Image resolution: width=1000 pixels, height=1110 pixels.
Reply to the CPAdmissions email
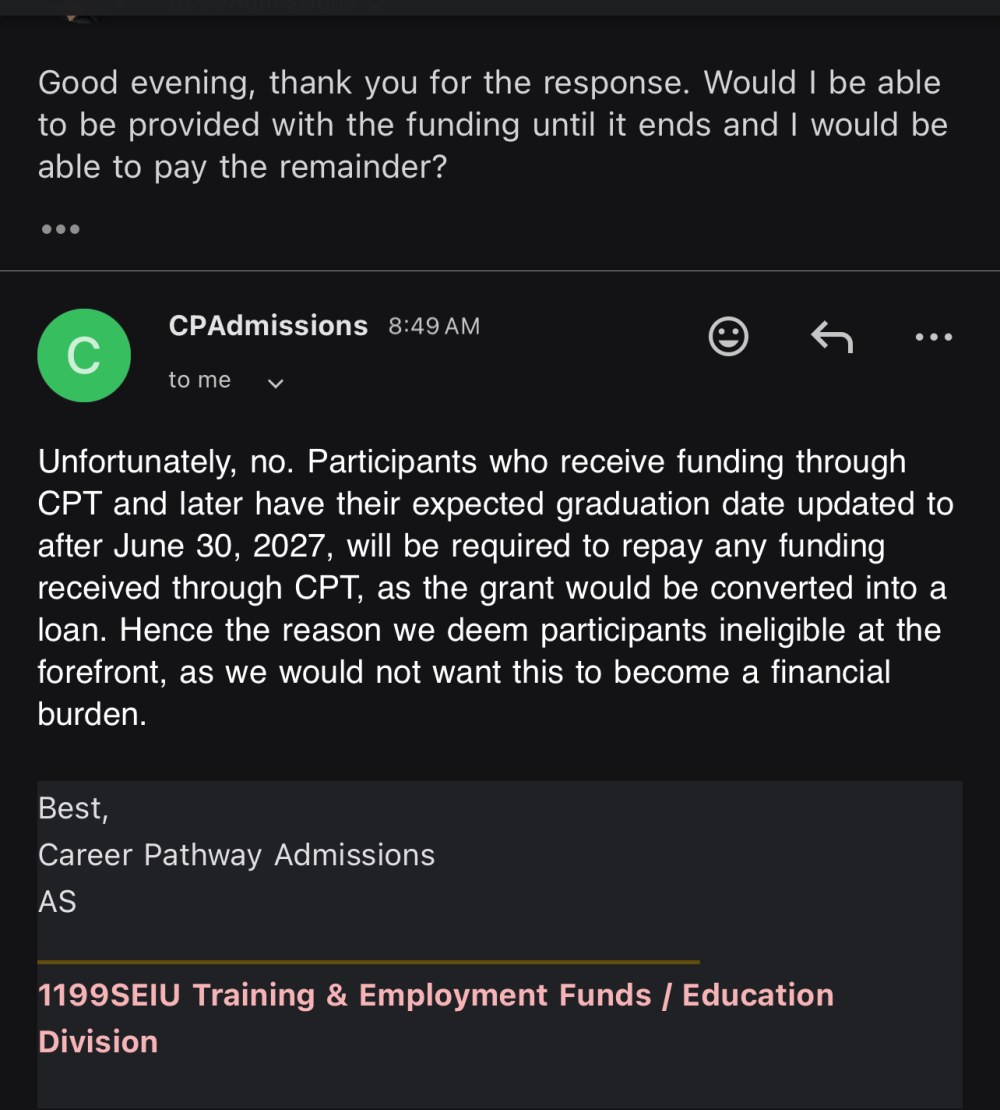[831, 337]
